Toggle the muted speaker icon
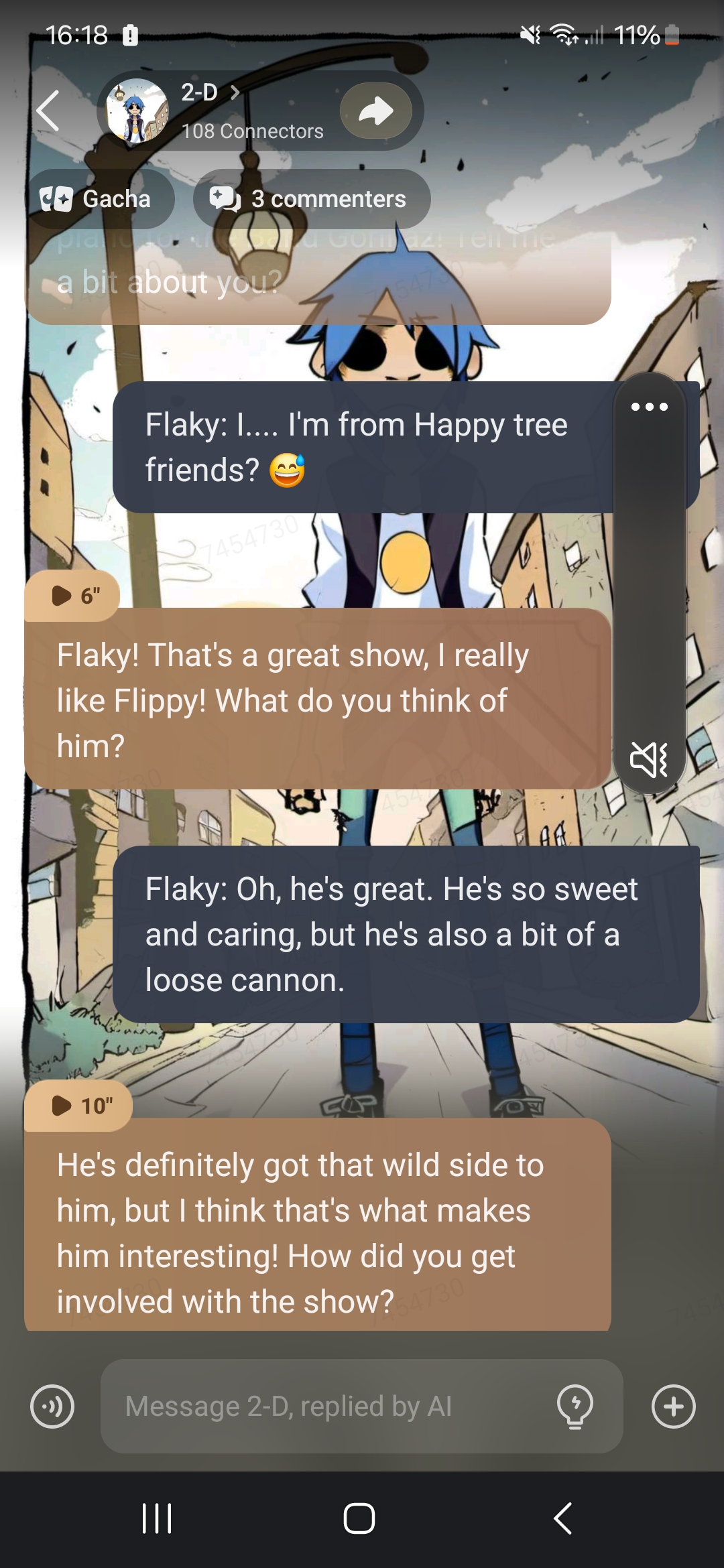 (x=649, y=759)
